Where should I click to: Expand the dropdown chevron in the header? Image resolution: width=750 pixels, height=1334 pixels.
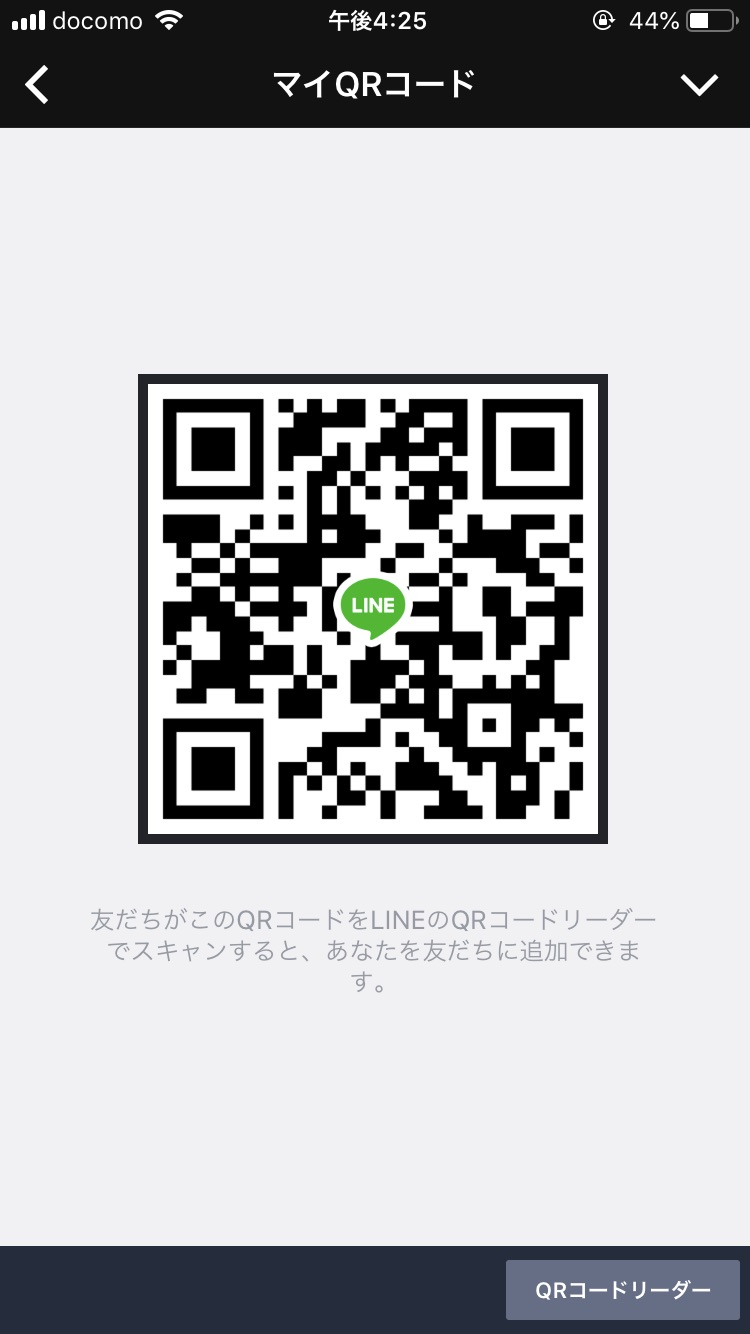click(x=699, y=85)
